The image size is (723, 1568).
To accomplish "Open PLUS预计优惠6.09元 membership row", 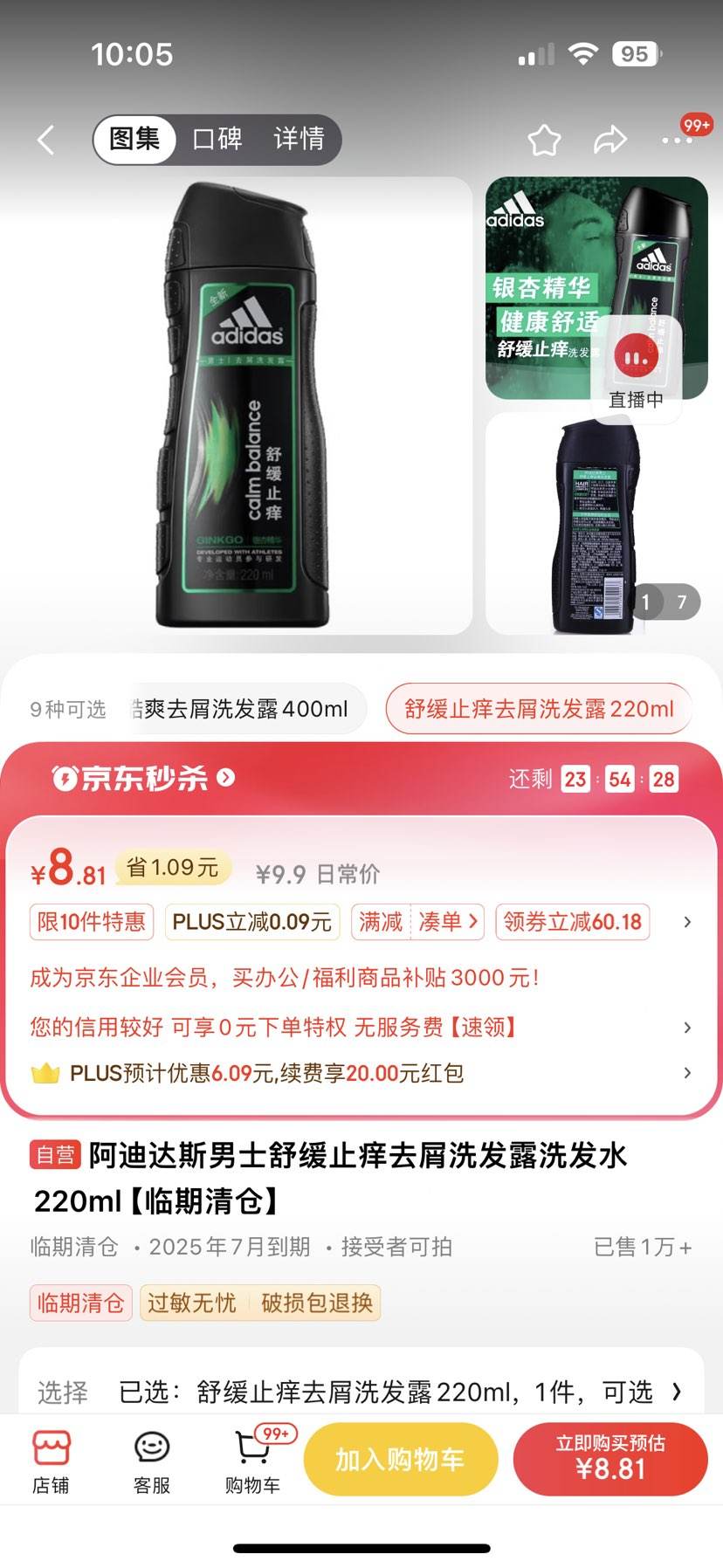I will 358,1073.
